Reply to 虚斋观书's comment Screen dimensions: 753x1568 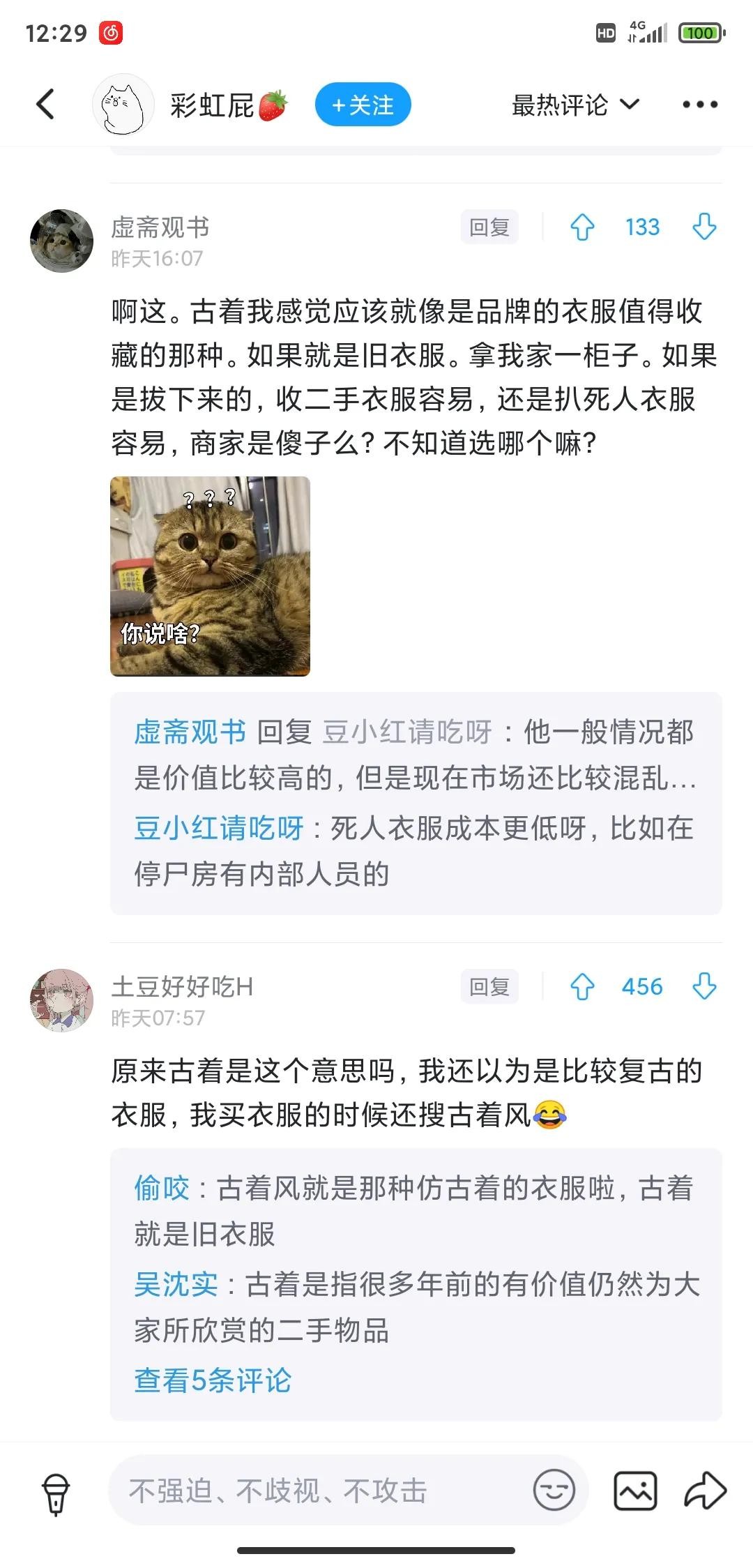[489, 227]
